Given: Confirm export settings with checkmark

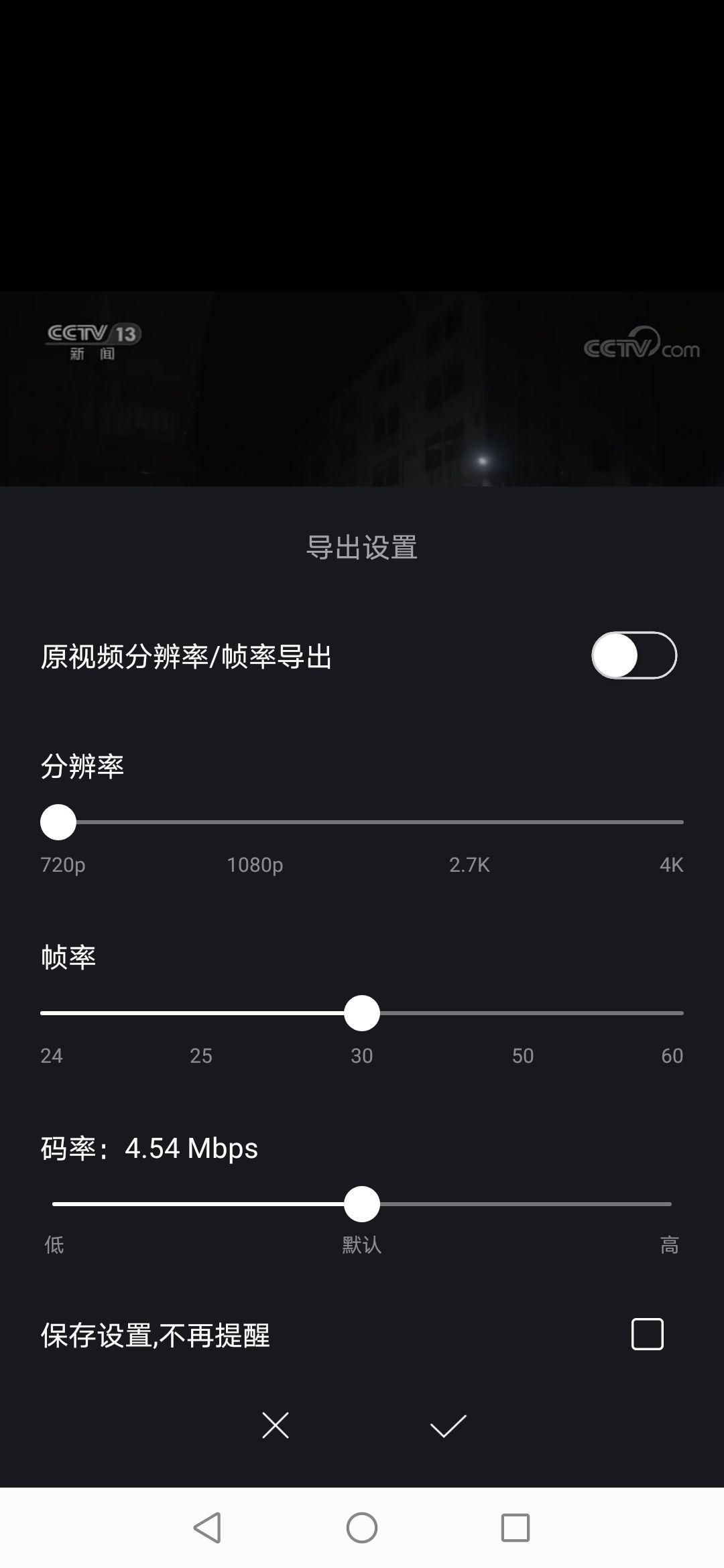Looking at the screenshot, I should [448, 1425].
